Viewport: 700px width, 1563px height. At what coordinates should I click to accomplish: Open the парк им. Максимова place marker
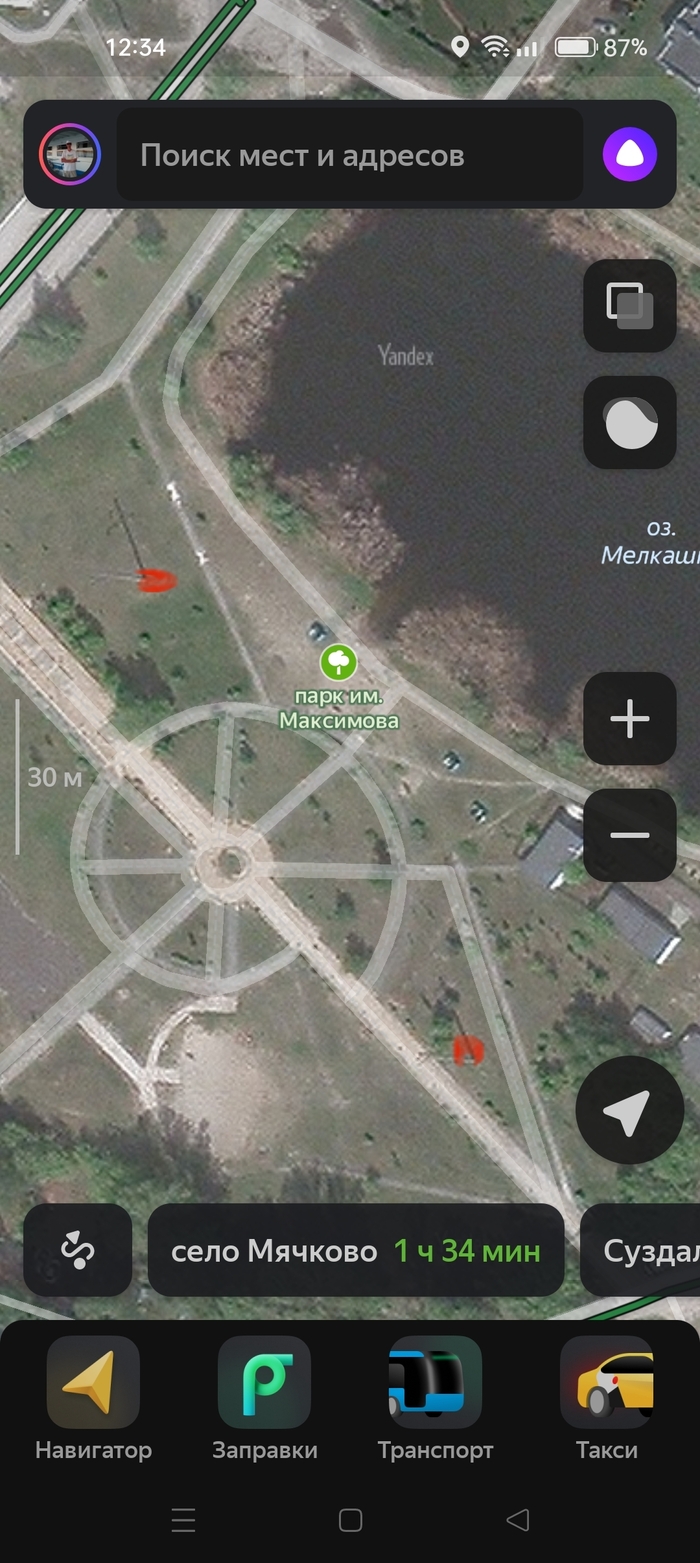339,662
